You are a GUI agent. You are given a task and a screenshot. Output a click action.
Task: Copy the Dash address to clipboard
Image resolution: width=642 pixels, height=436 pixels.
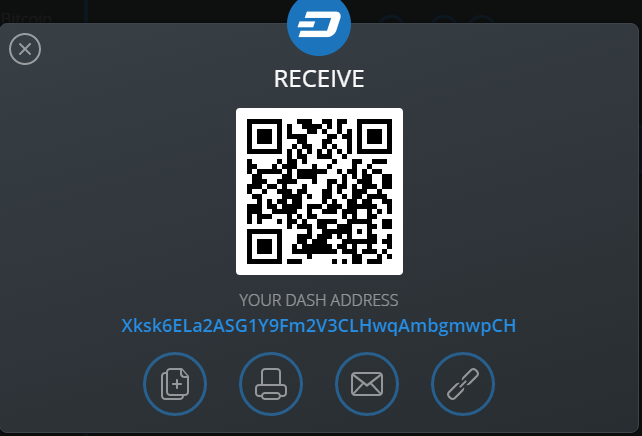click(174, 384)
